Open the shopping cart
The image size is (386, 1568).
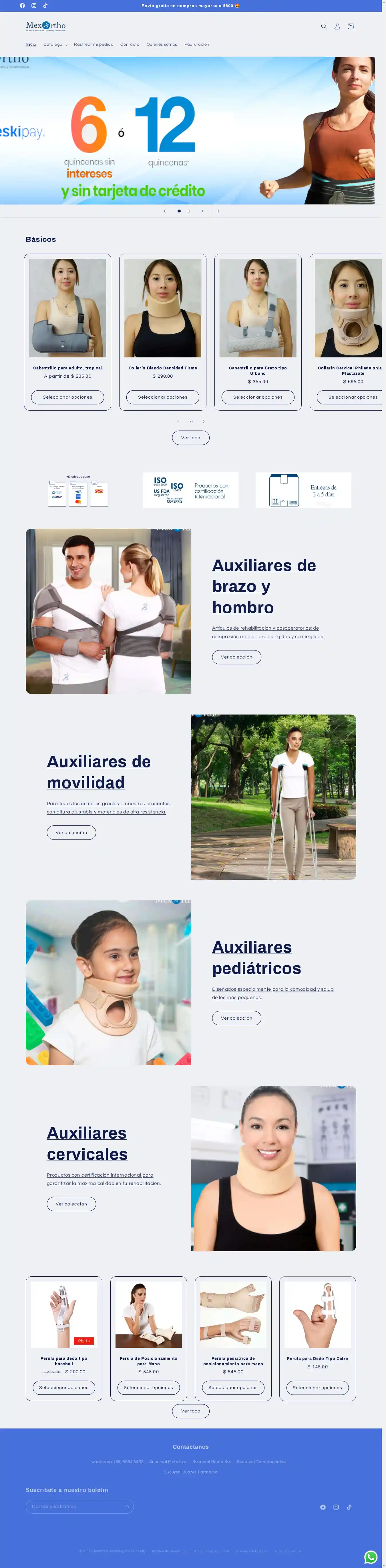pyautogui.click(x=351, y=26)
